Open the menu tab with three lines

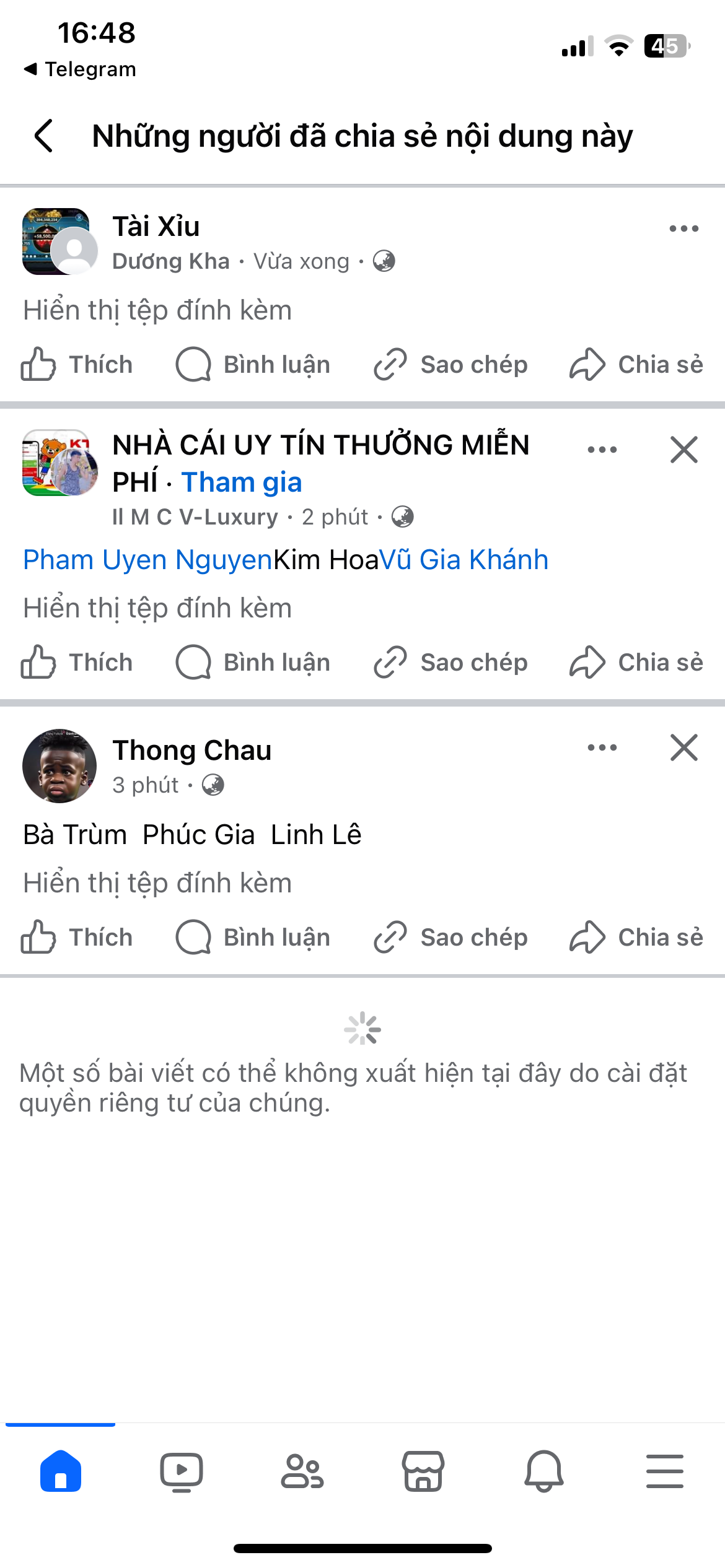click(665, 1471)
